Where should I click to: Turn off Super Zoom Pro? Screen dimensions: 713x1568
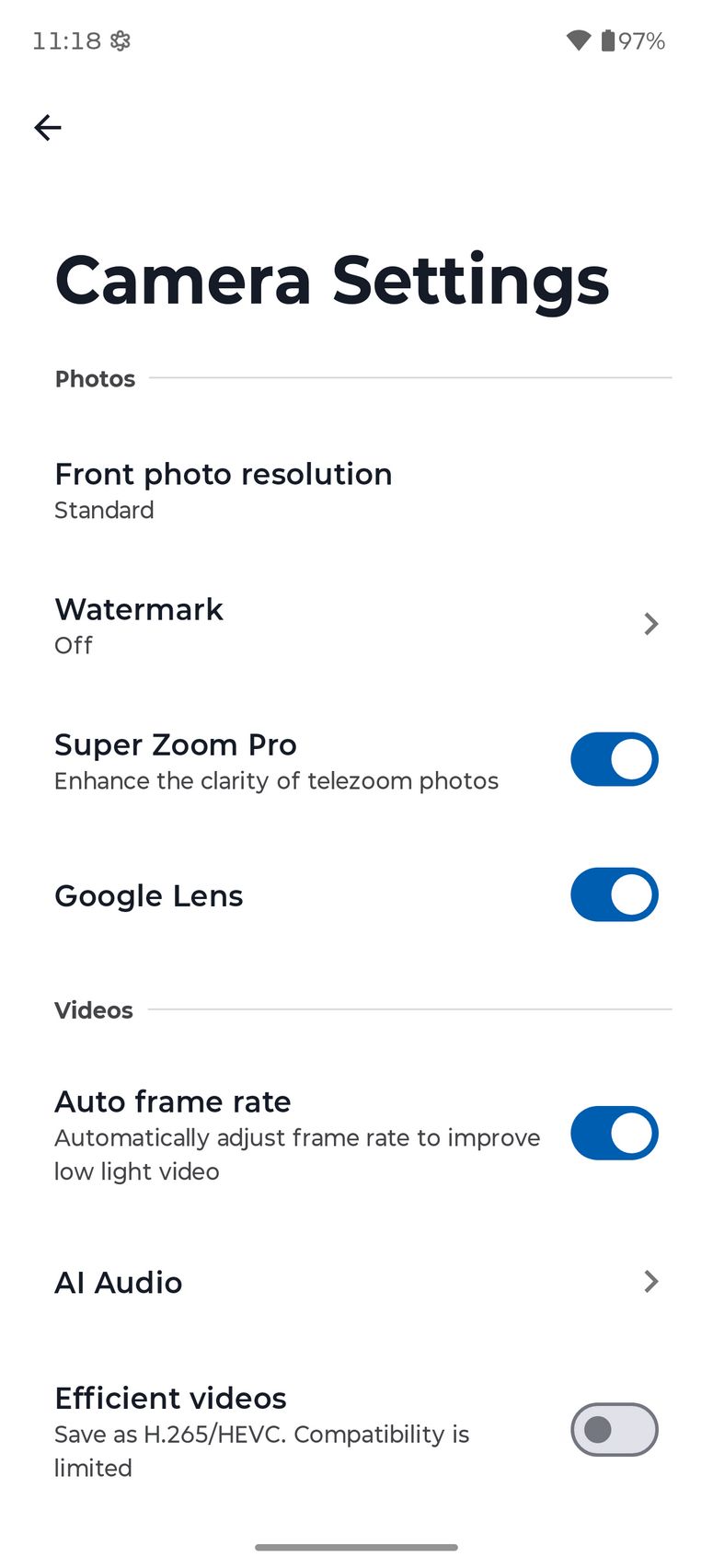[614, 760]
